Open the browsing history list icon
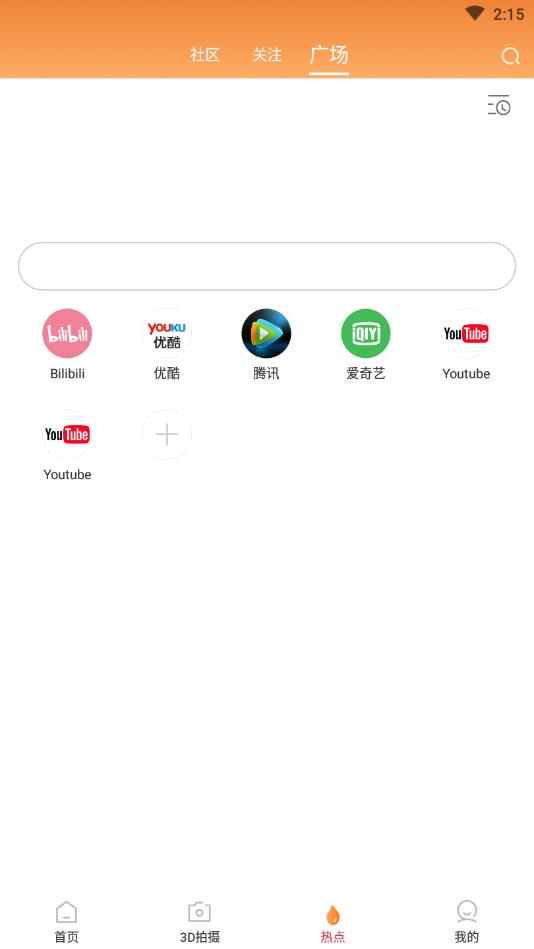 click(x=499, y=105)
